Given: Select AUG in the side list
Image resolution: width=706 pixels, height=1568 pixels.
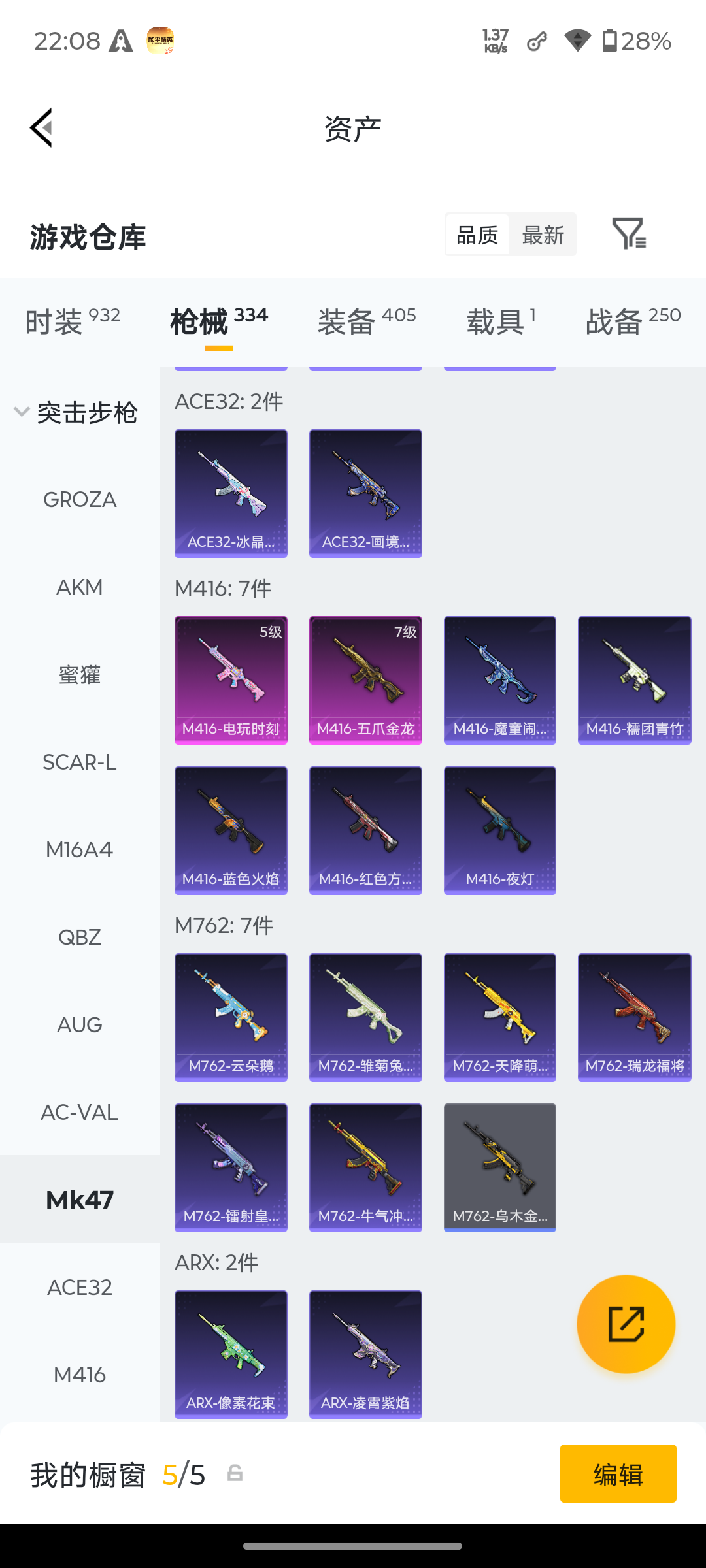Looking at the screenshot, I should coord(80,1025).
